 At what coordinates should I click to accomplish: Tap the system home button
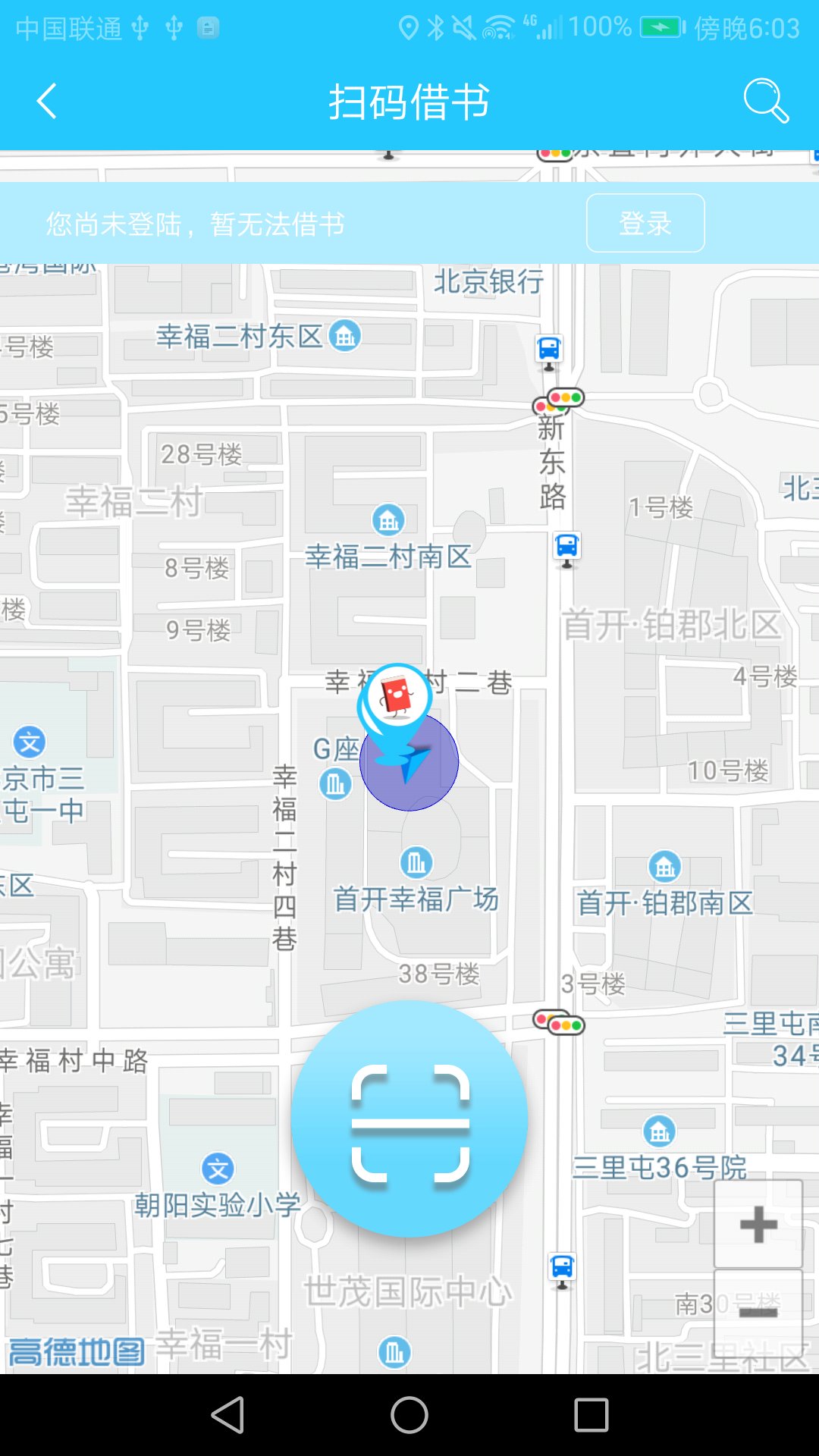(x=409, y=1415)
